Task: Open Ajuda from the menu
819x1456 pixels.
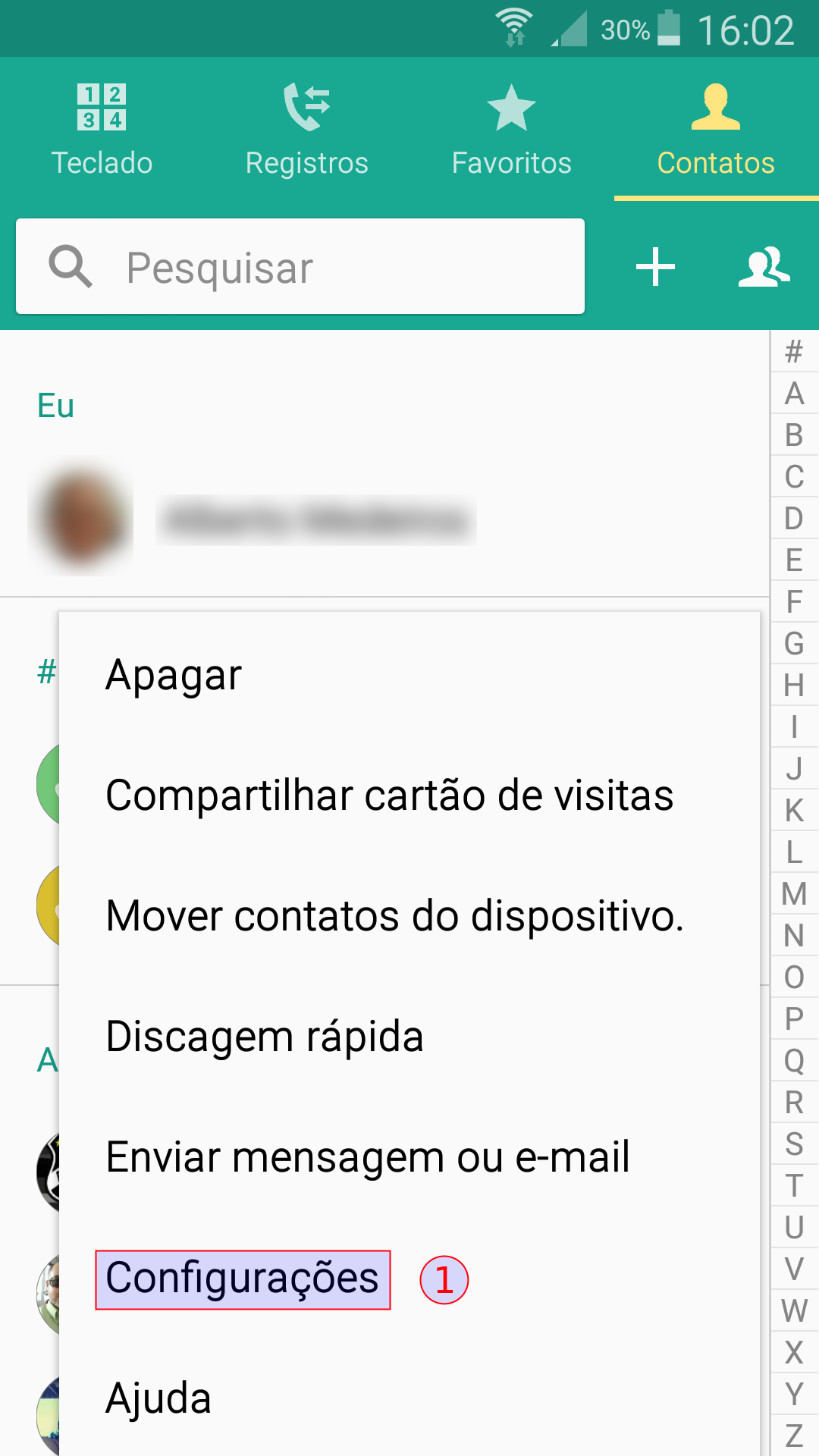Action: [x=409, y=1398]
